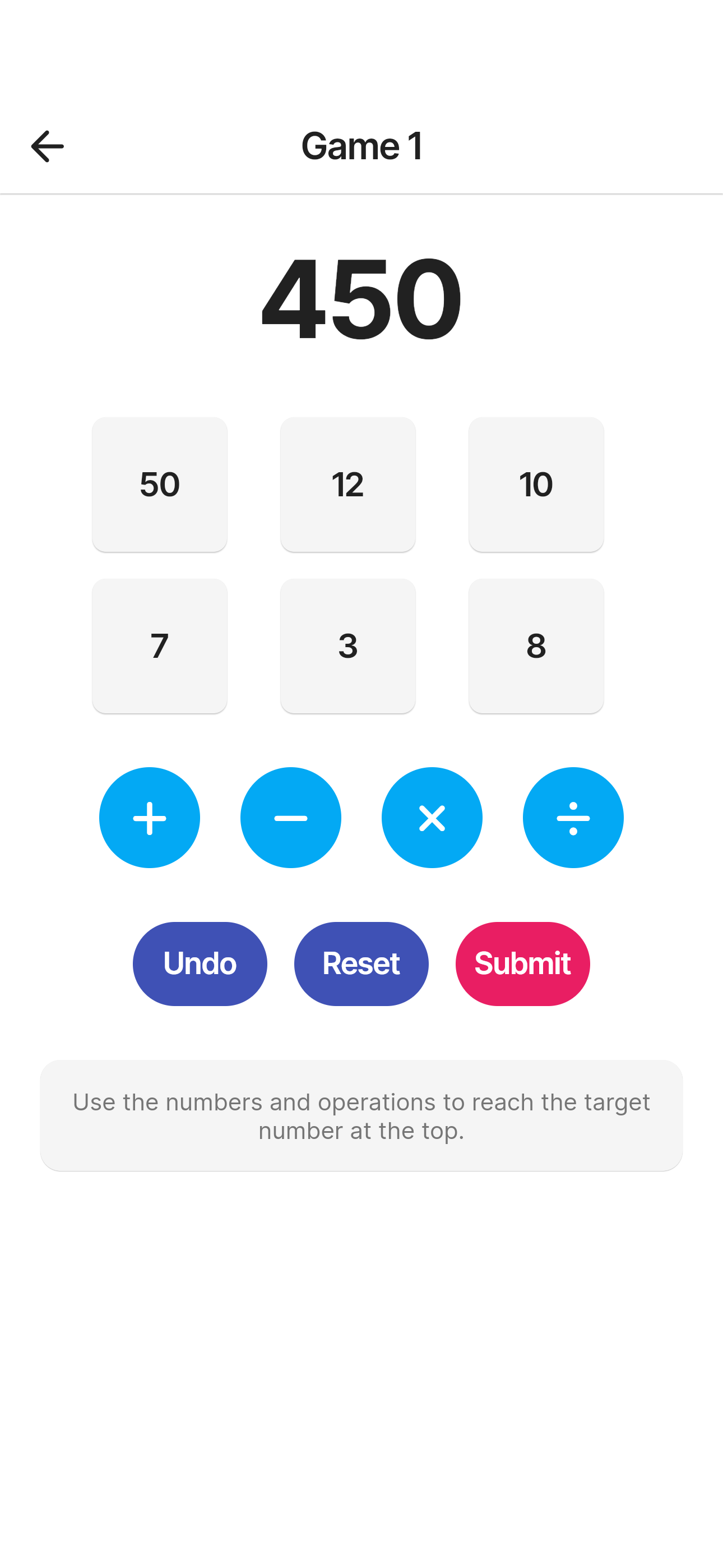Reset the puzzle
This screenshot has height=1568, width=723.
(361, 963)
